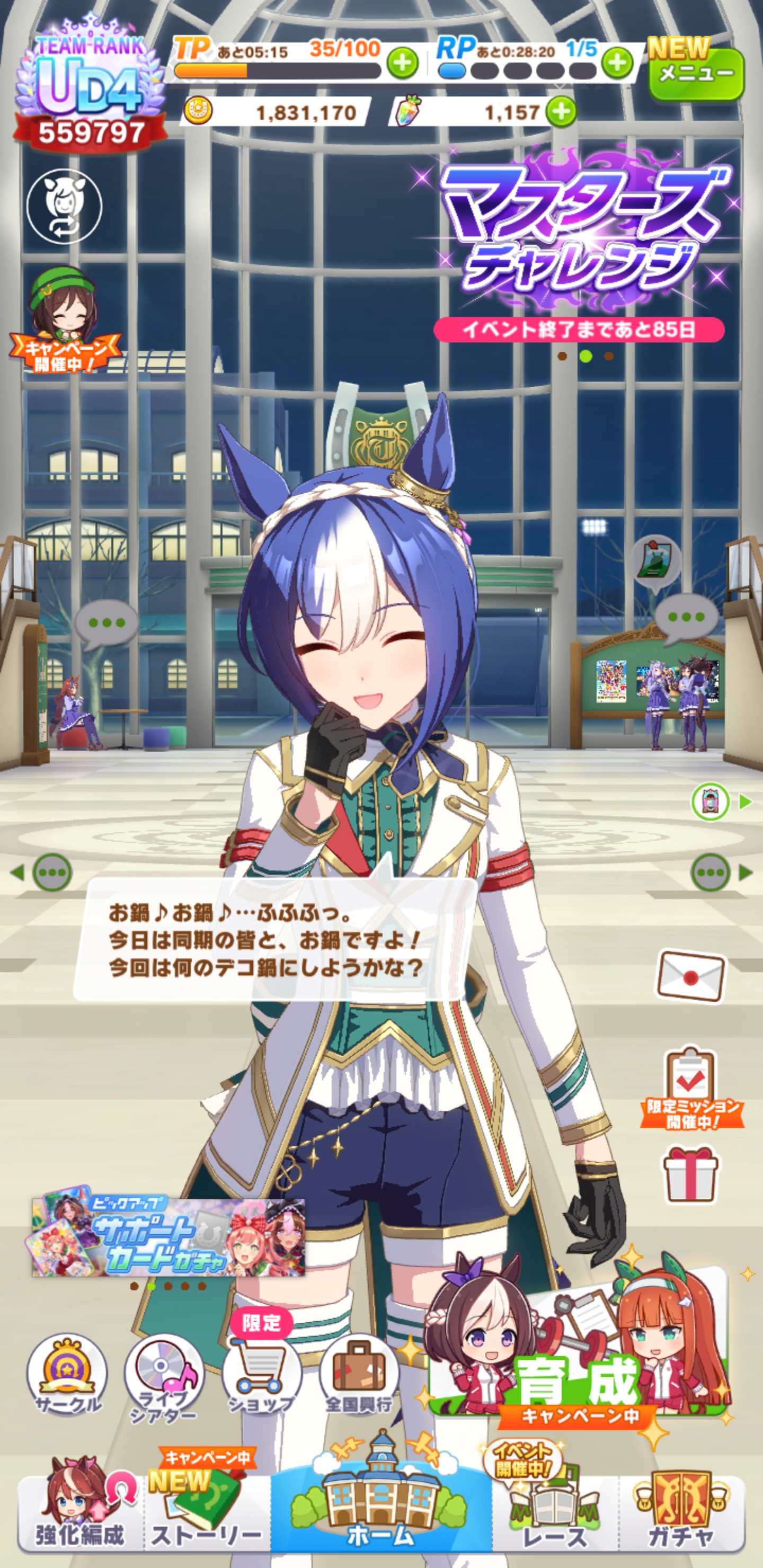The height and width of the screenshot is (1568, 763).
Task: Add more carrot jewels
Action: click(560, 111)
